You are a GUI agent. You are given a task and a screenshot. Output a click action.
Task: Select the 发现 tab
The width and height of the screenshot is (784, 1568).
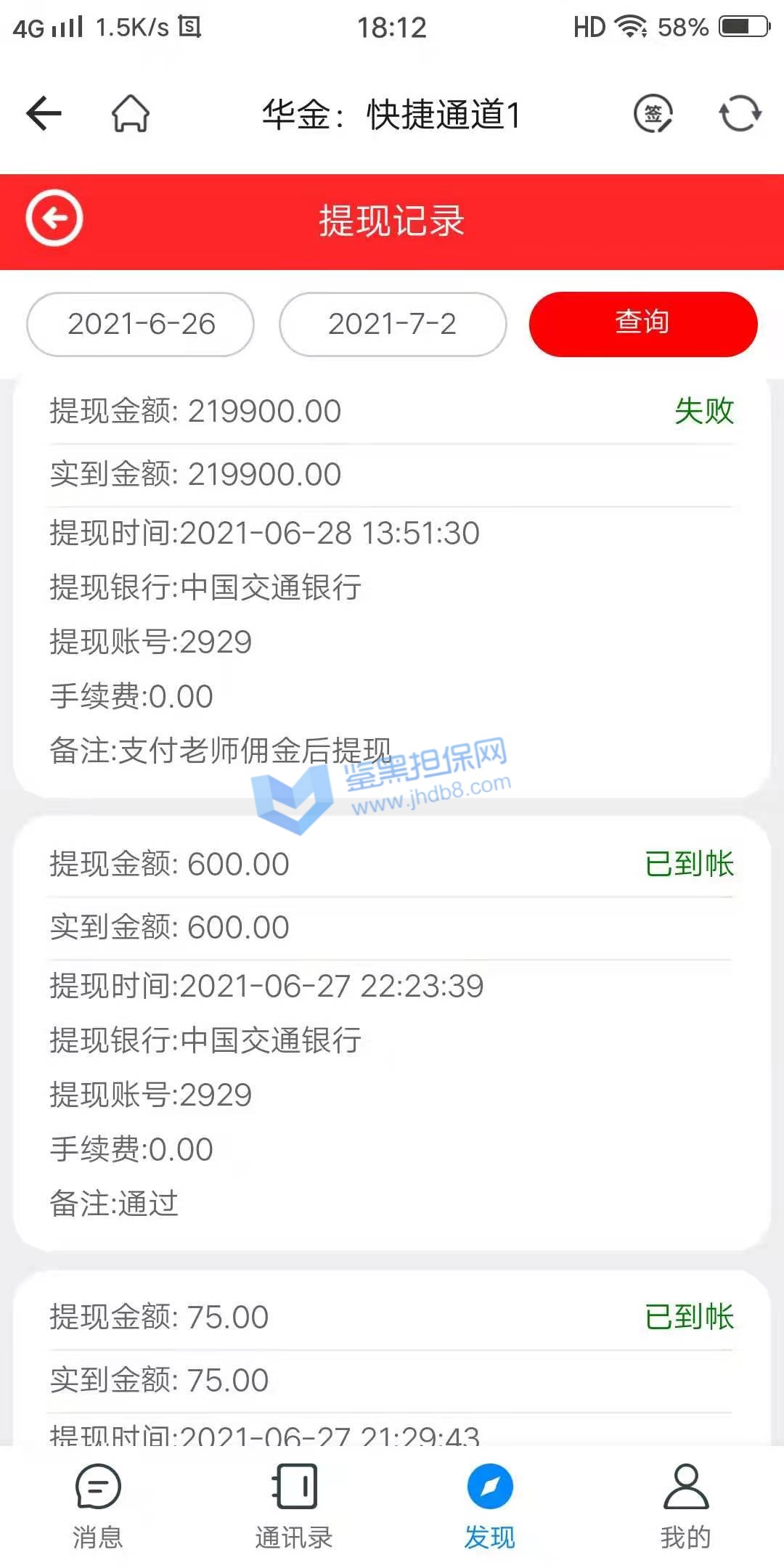click(x=490, y=1507)
